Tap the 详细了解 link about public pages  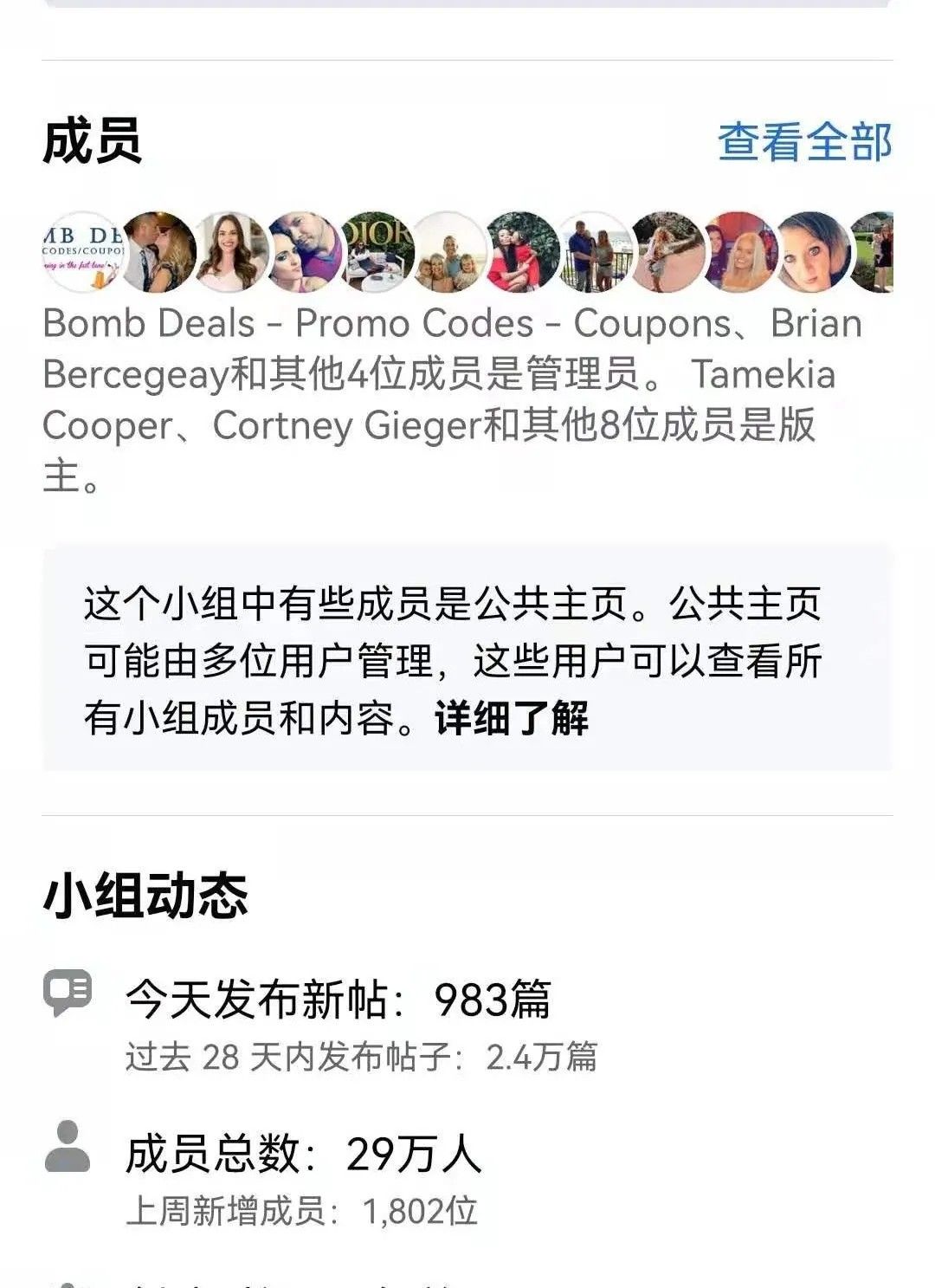point(512,718)
